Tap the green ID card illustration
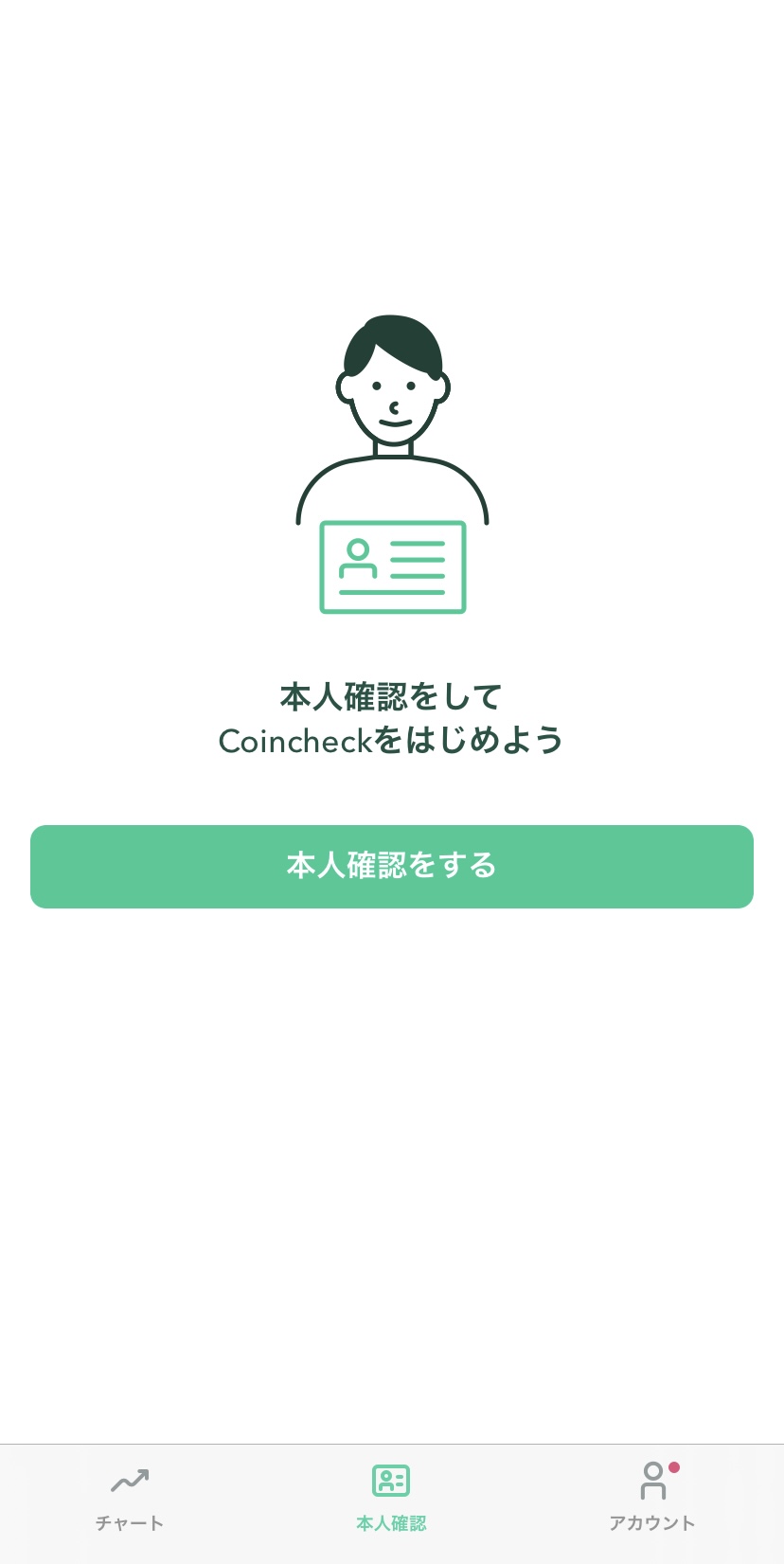 click(x=392, y=567)
